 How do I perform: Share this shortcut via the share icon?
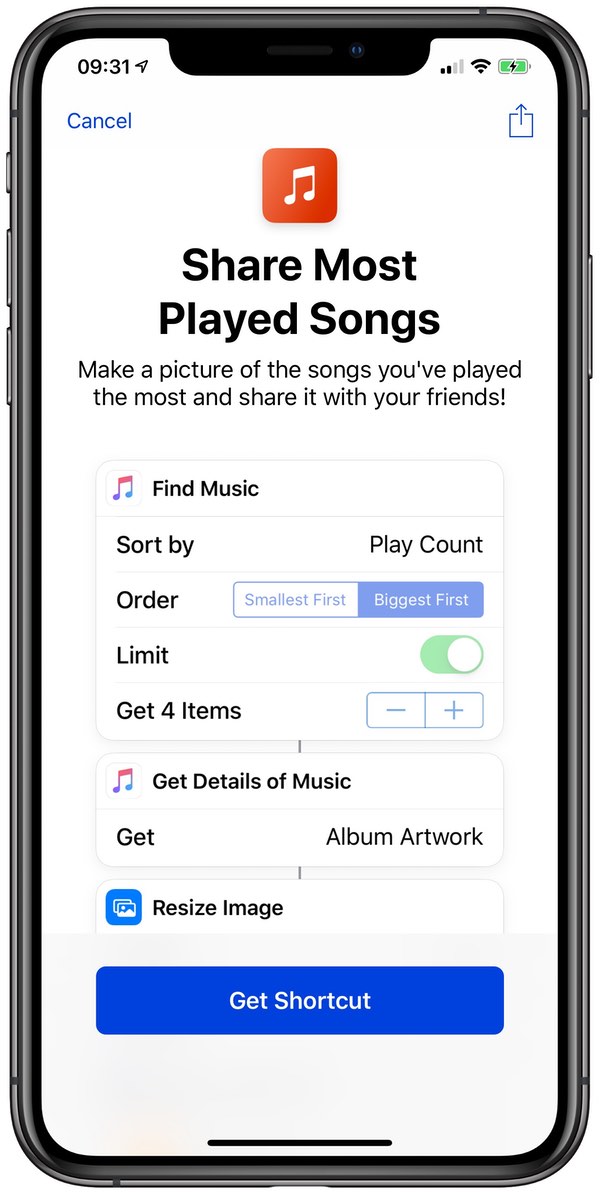click(x=521, y=122)
